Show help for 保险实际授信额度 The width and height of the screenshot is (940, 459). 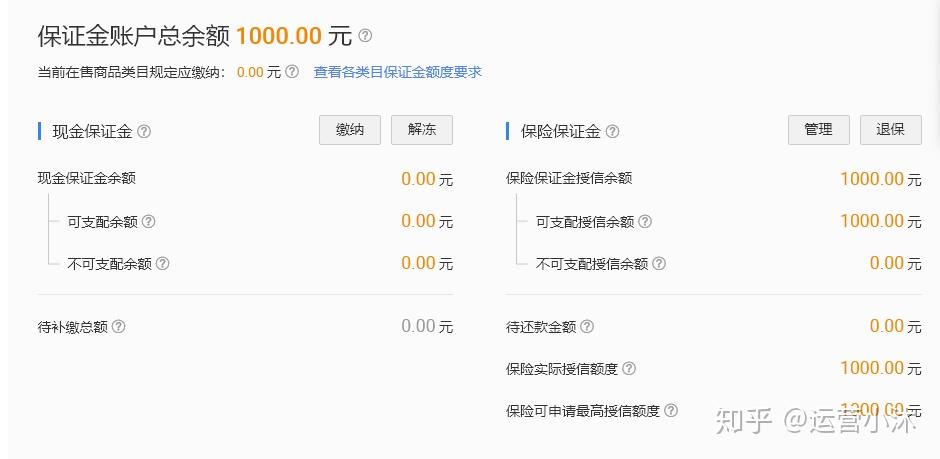coord(629,369)
